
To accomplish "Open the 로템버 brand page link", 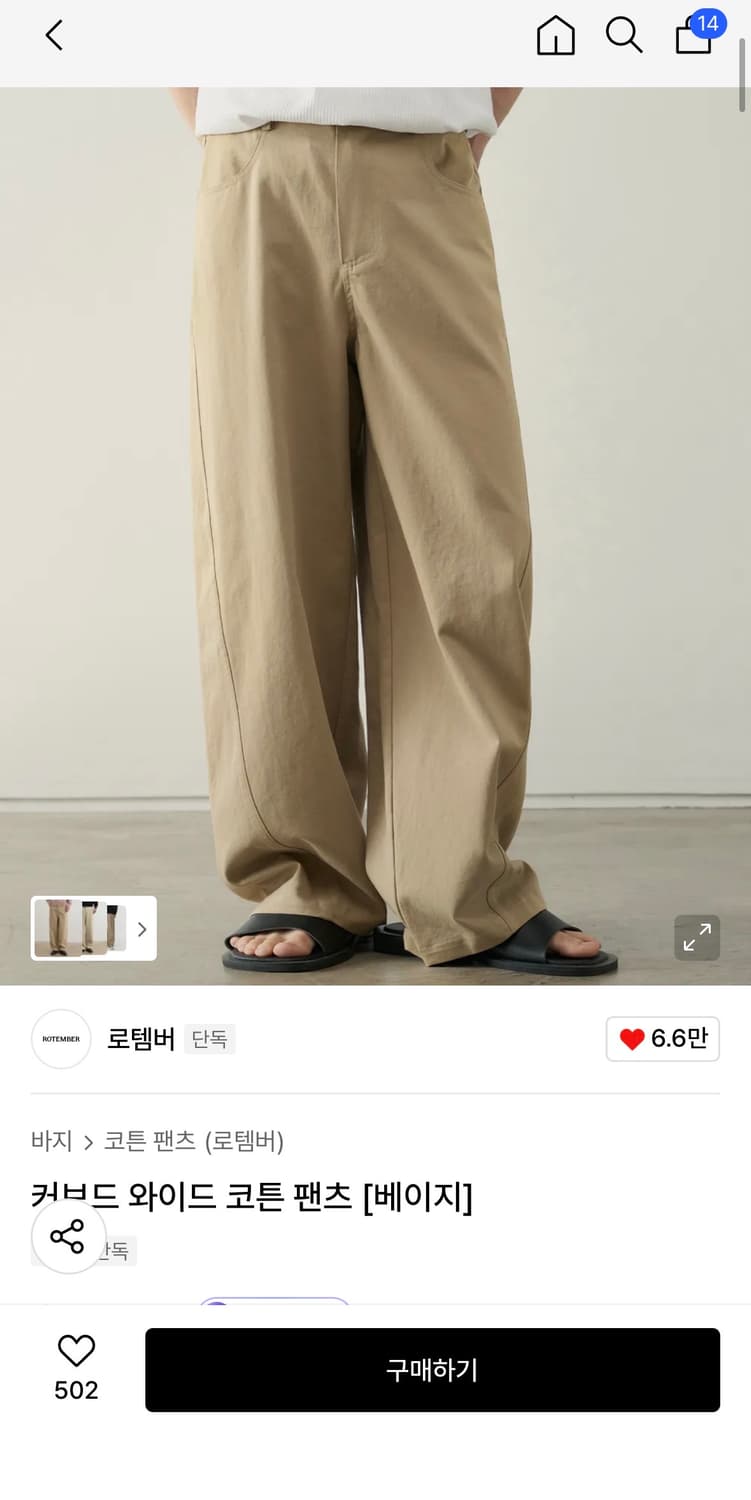I will tap(140, 1039).
